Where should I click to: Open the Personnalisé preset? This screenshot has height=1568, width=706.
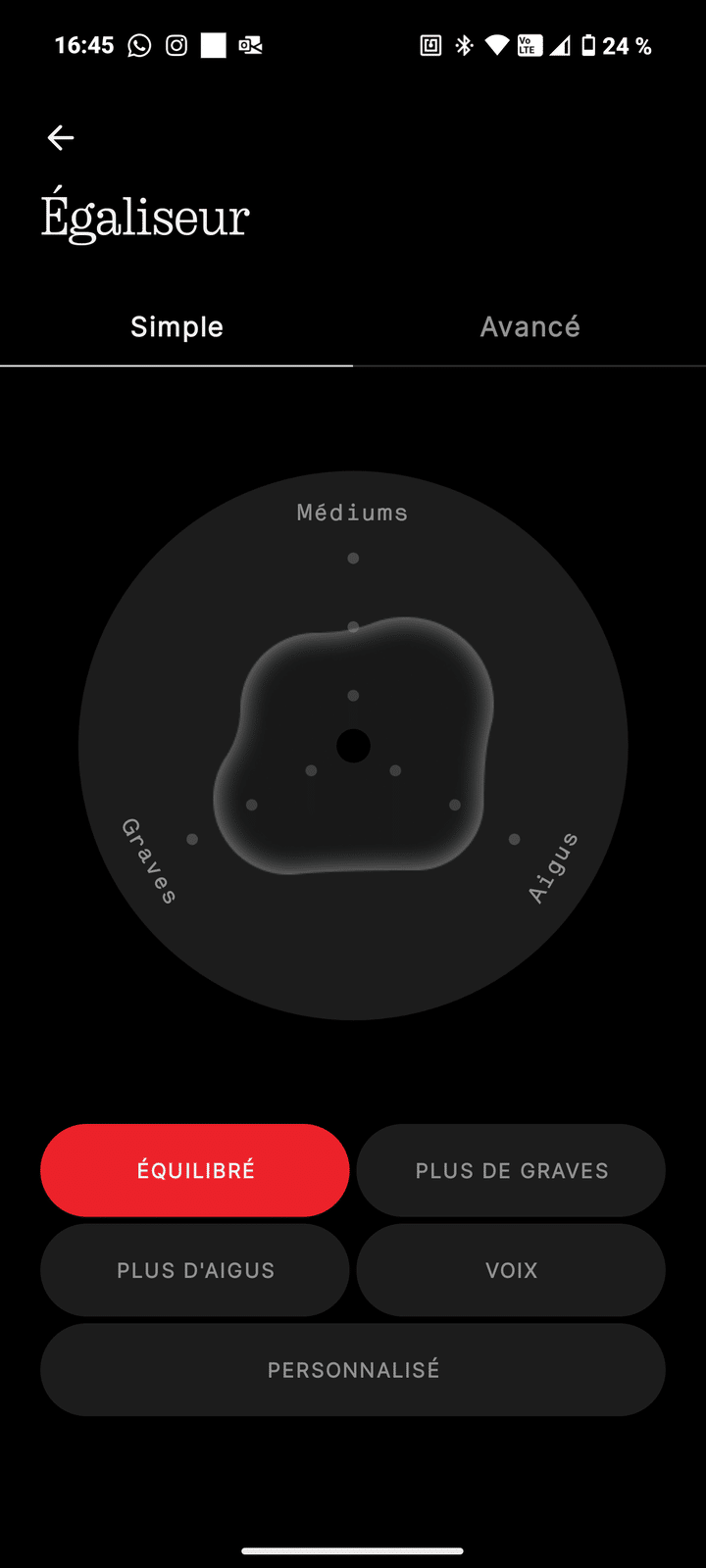[353, 1369]
